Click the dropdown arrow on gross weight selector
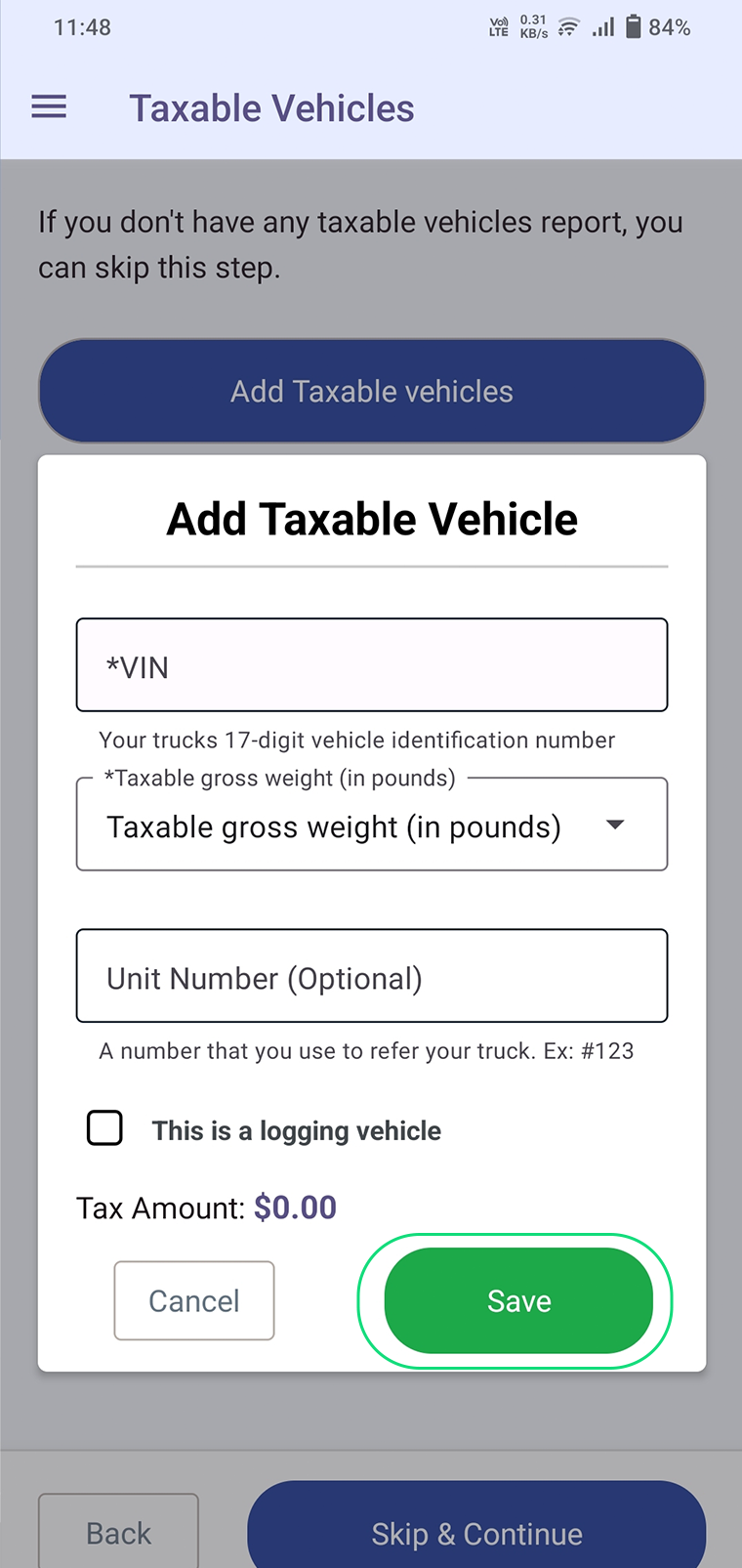The height and width of the screenshot is (1568, 742). (616, 824)
